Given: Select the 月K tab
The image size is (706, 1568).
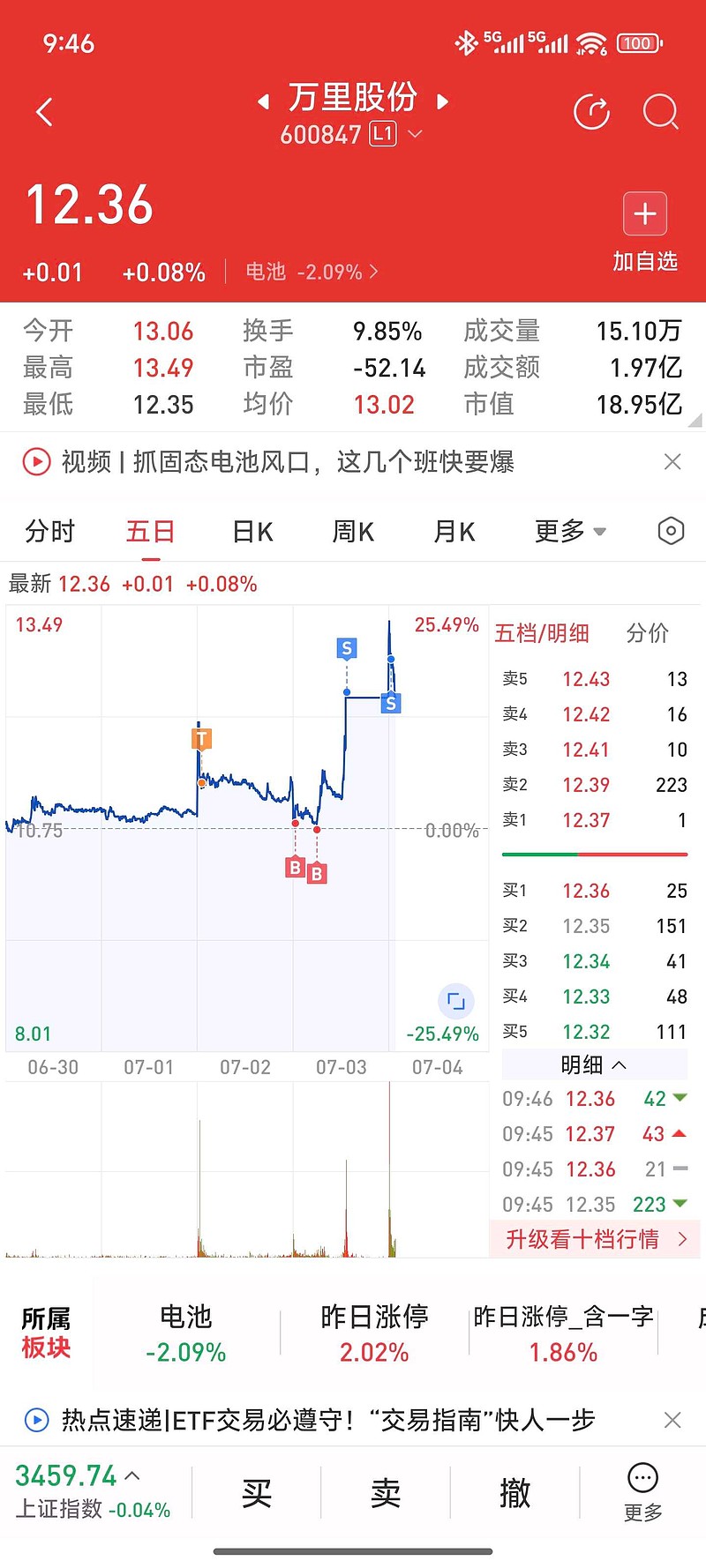Looking at the screenshot, I should tap(454, 532).
